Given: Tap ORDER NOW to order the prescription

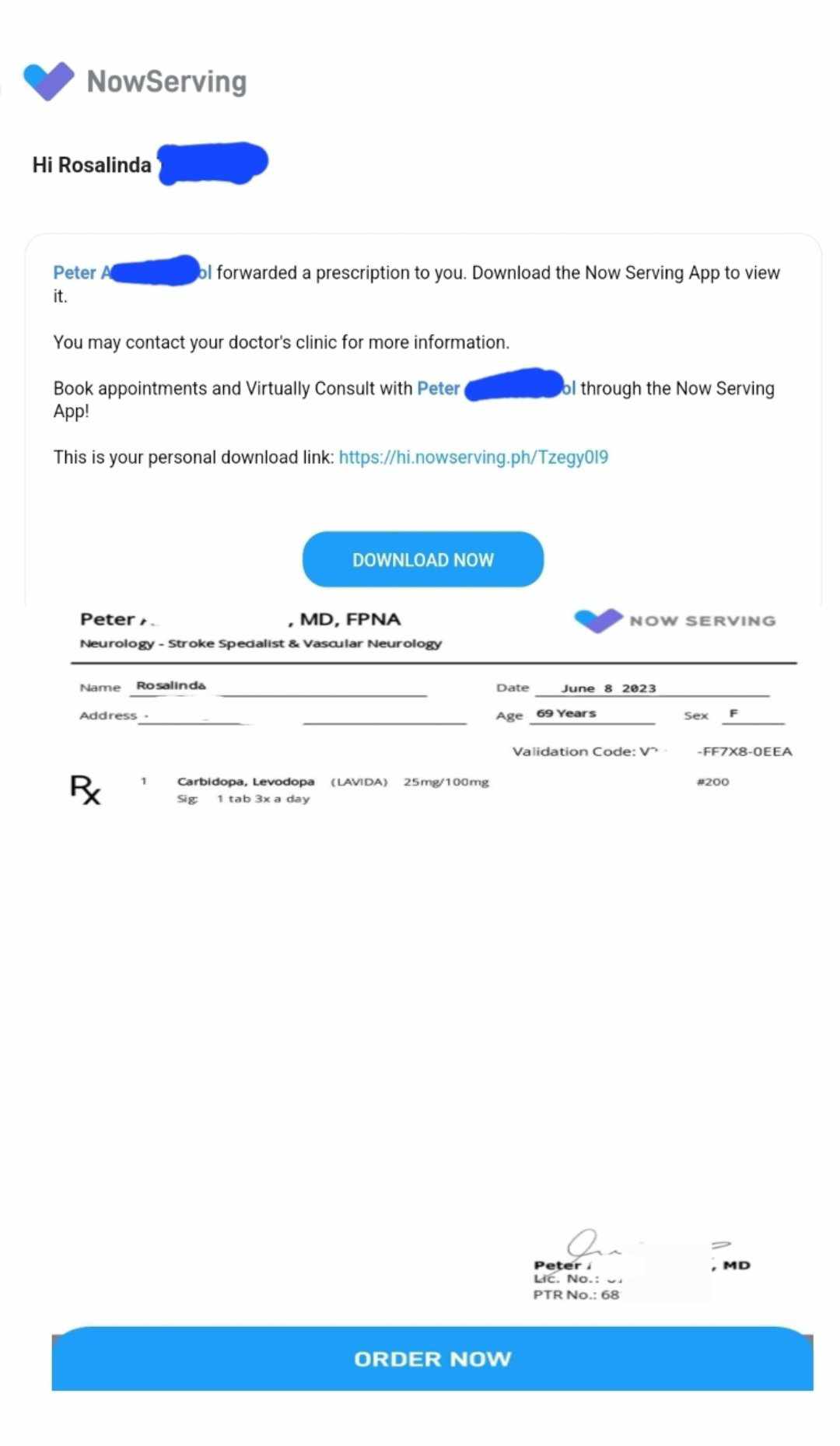Looking at the screenshot, I should [x=432, y=1358].
